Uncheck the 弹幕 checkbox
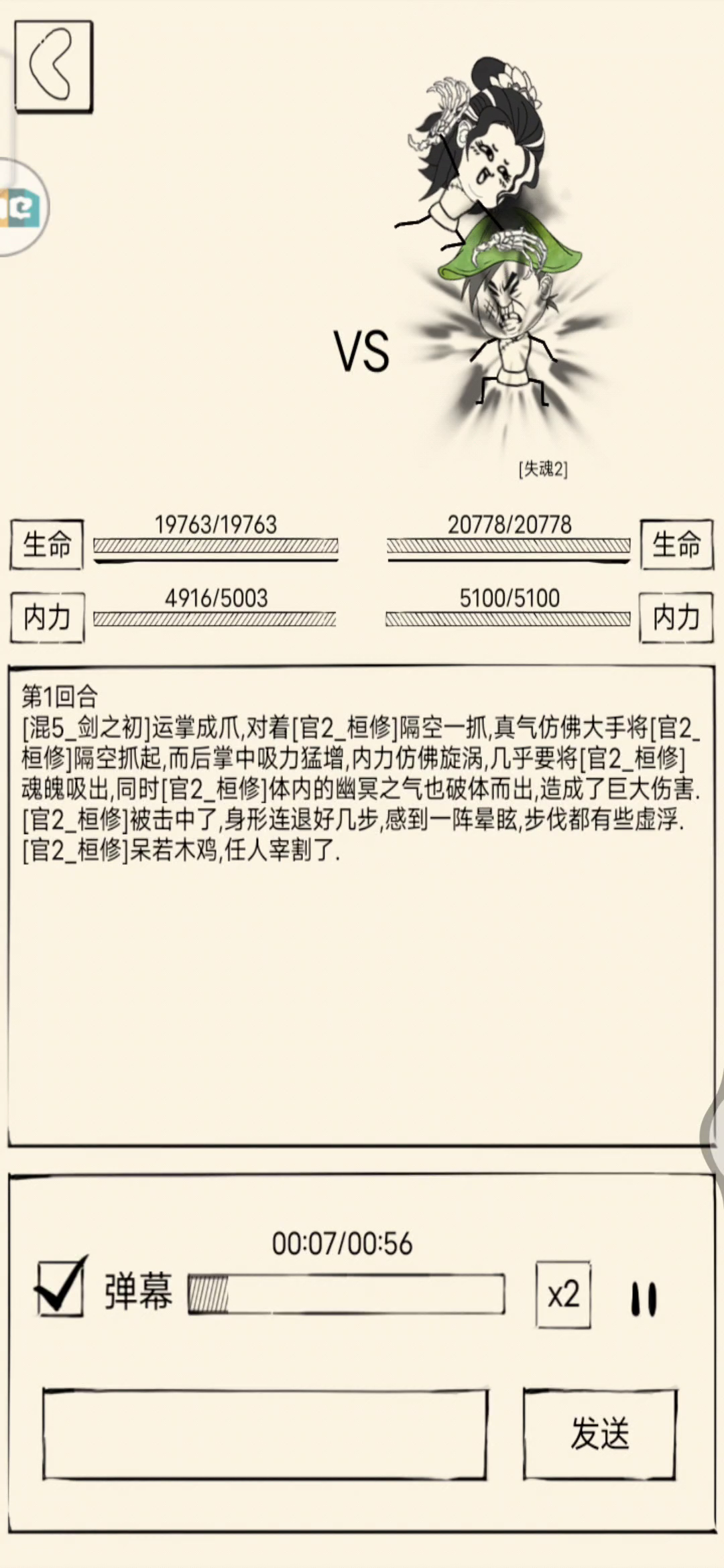The width and height of the screenshot is (724, 1568). (x=61, y=1287)
